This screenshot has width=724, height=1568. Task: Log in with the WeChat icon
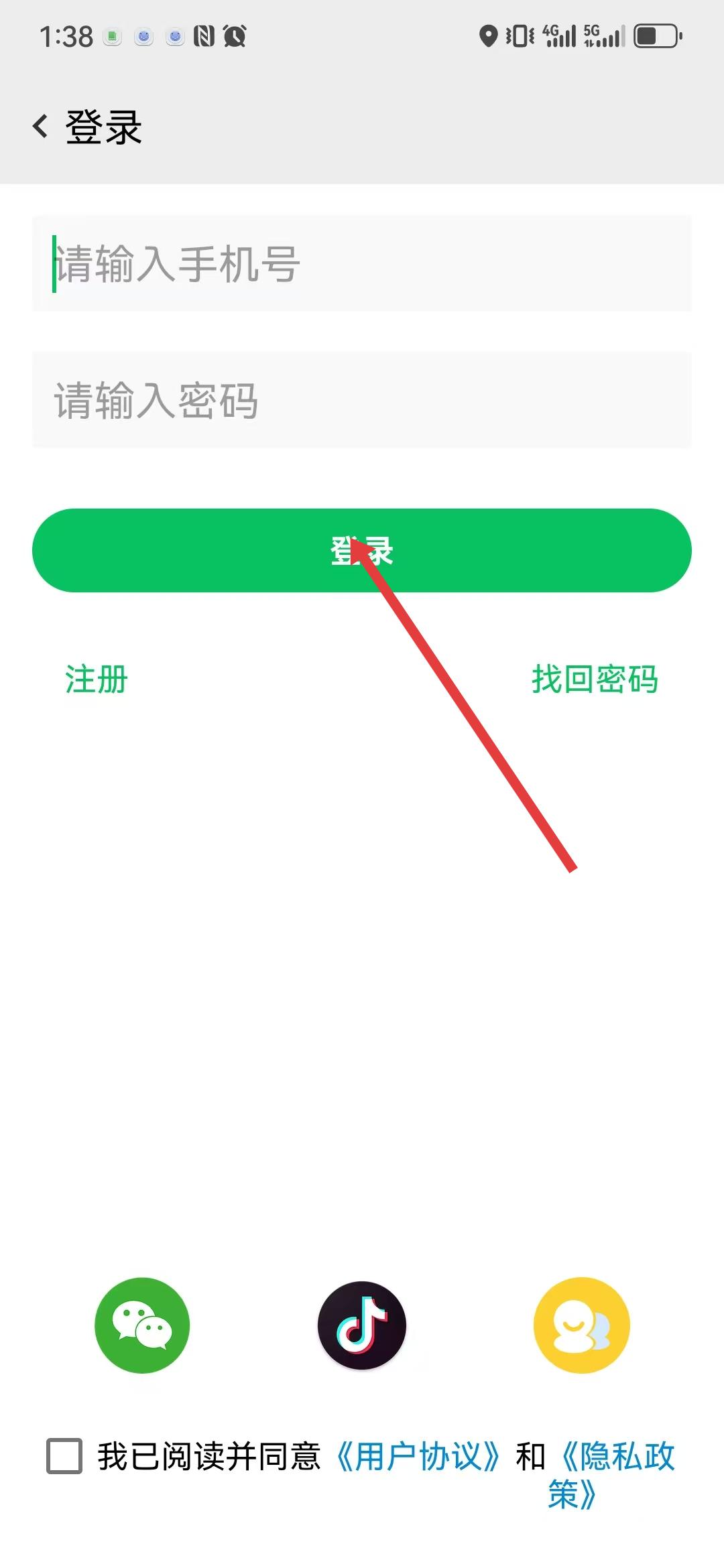[142, 1325]
